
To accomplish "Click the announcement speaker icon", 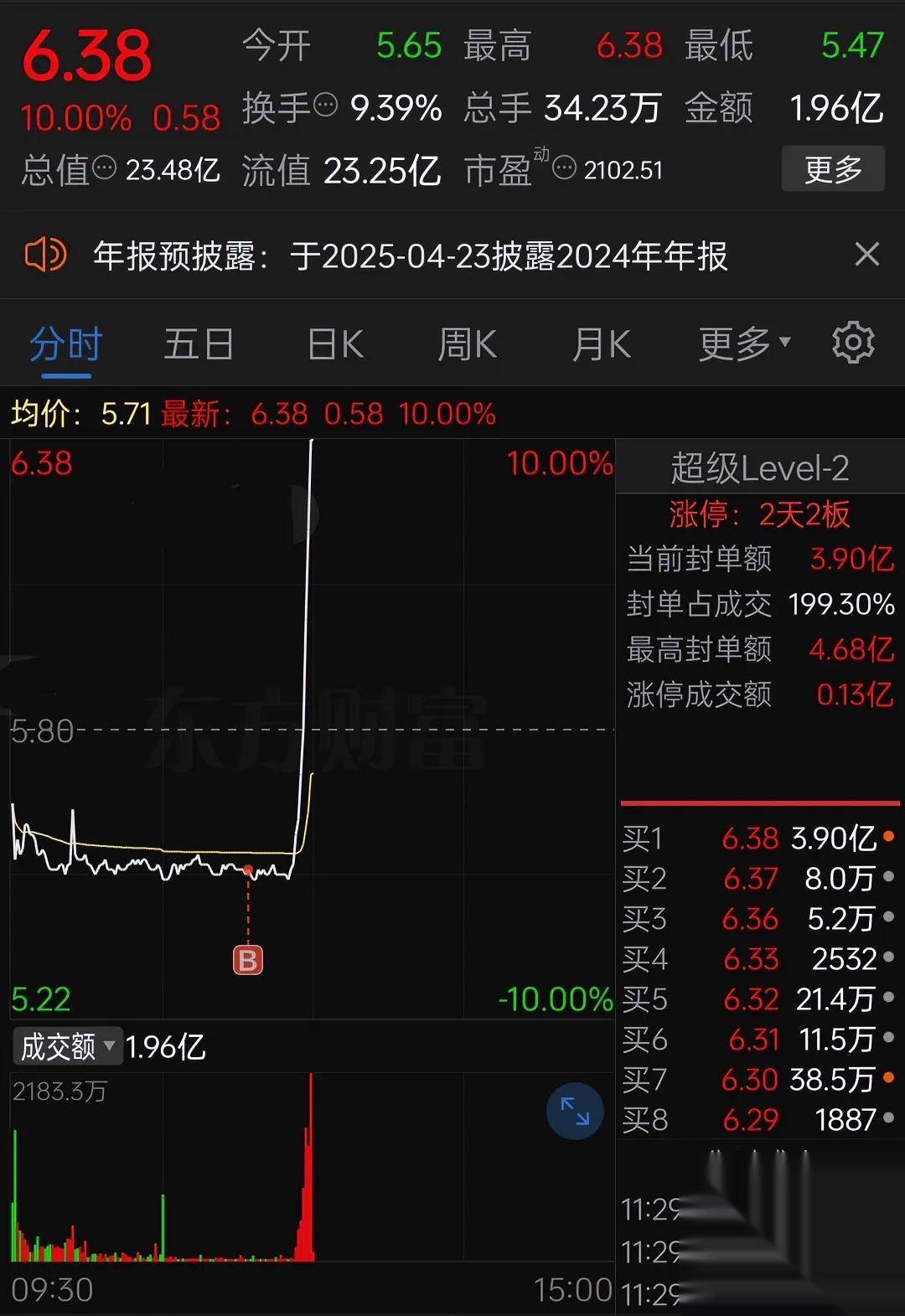I will [x=44, y=255].
